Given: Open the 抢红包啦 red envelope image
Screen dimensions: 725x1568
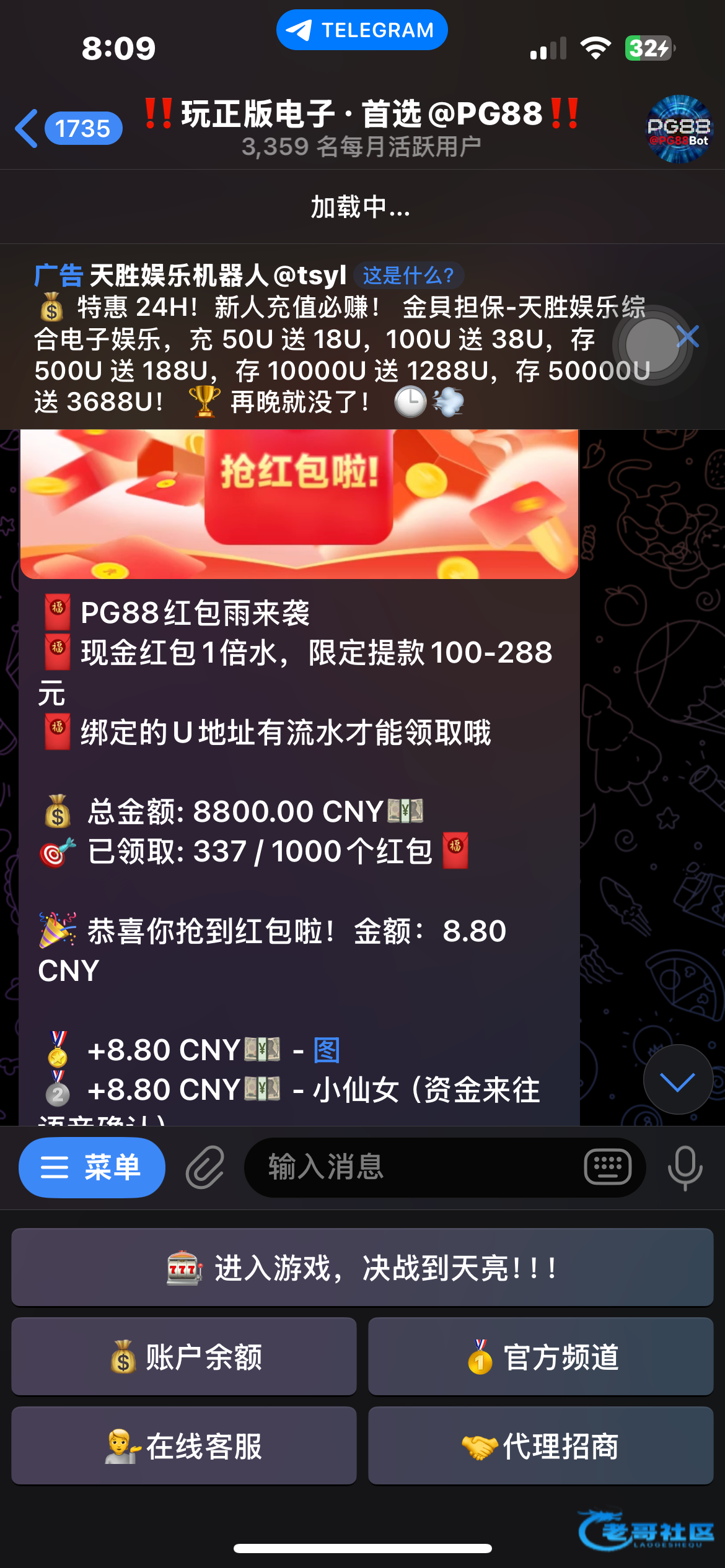Looking at the screenshot, I should pos(299,503).
